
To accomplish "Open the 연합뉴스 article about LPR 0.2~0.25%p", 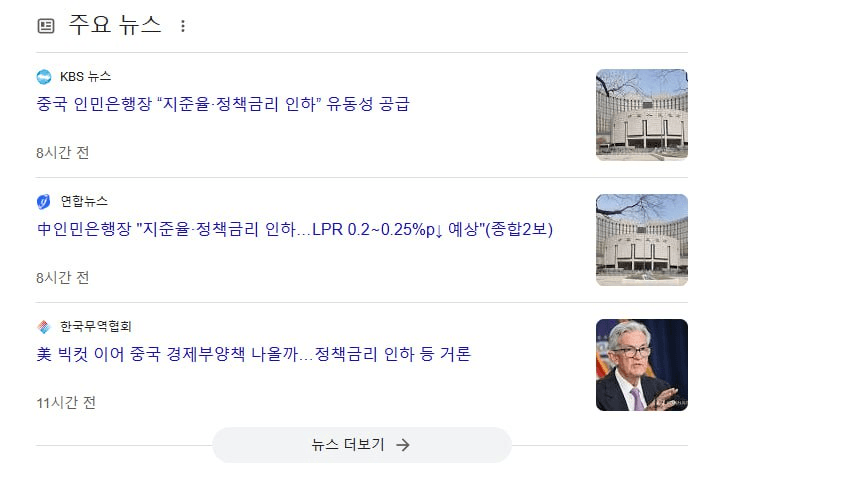I will (294, 229).
